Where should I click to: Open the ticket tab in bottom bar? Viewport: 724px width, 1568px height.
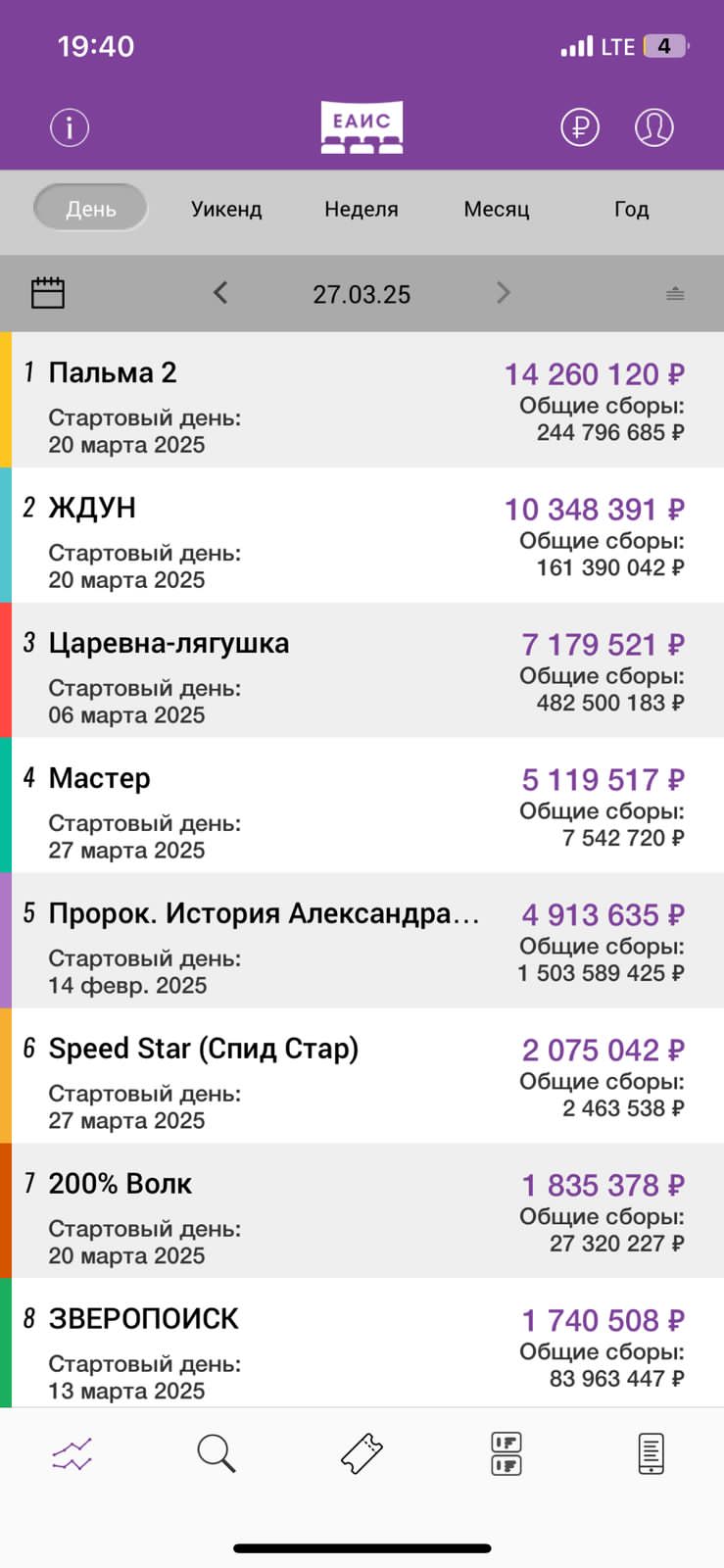tap(362, 1453)
